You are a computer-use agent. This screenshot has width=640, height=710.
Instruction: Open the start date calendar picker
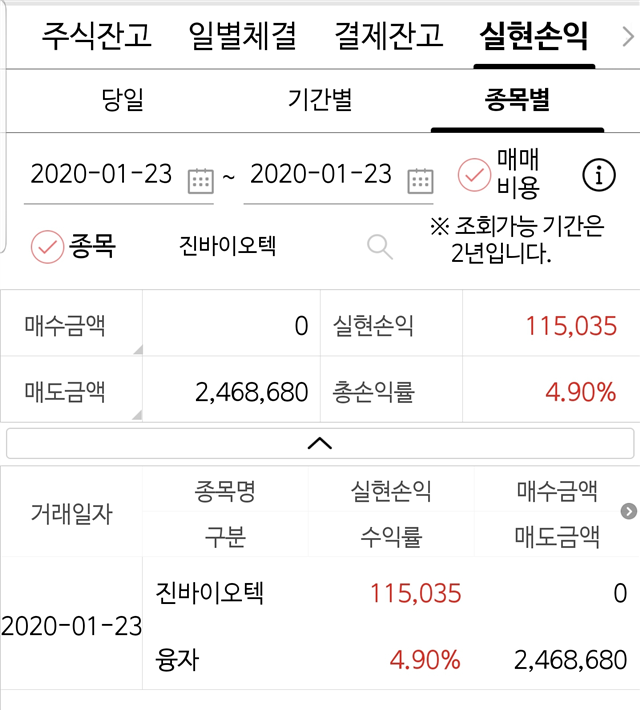tap(201, 180)
